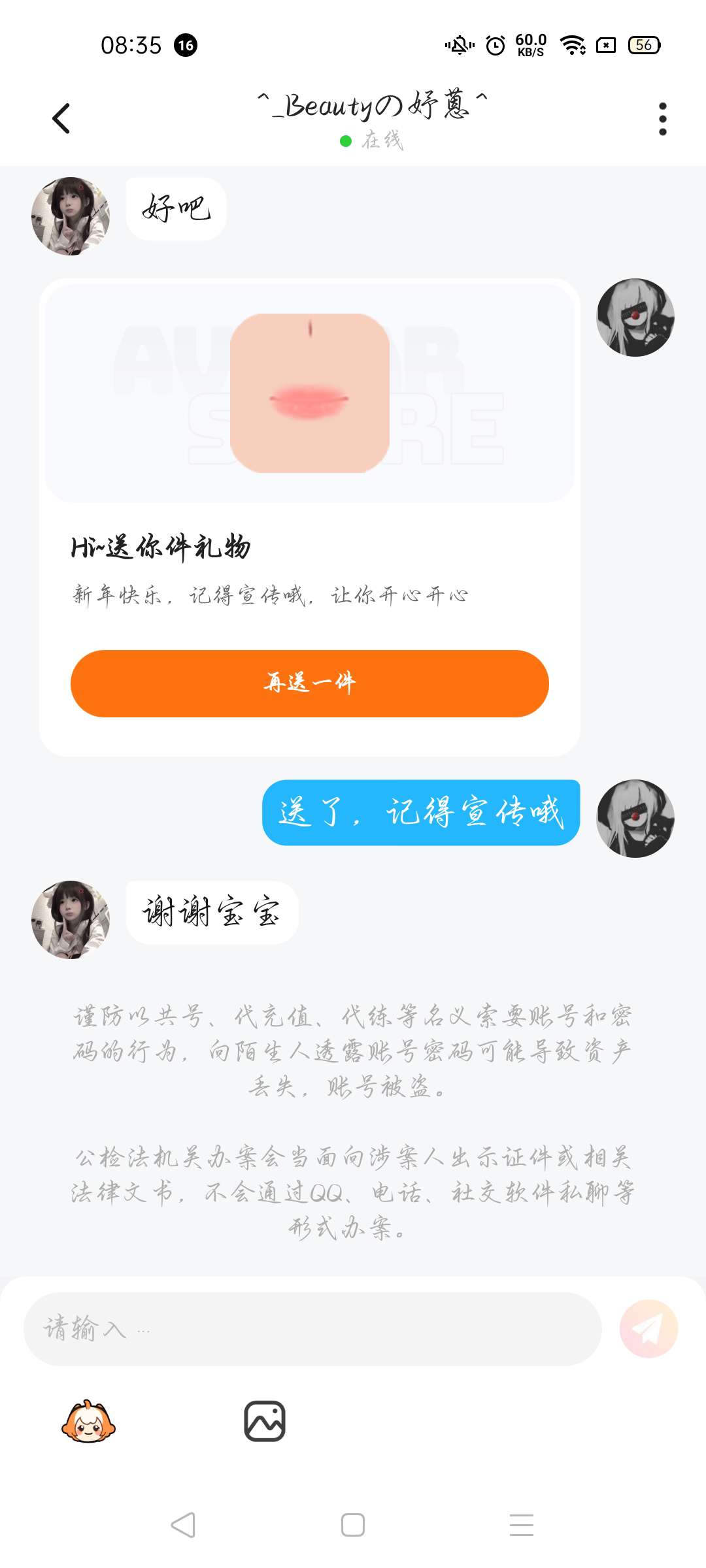706x1568 pixels.
Task: Open the three-dot overflow menu
Action: [662, 119]
